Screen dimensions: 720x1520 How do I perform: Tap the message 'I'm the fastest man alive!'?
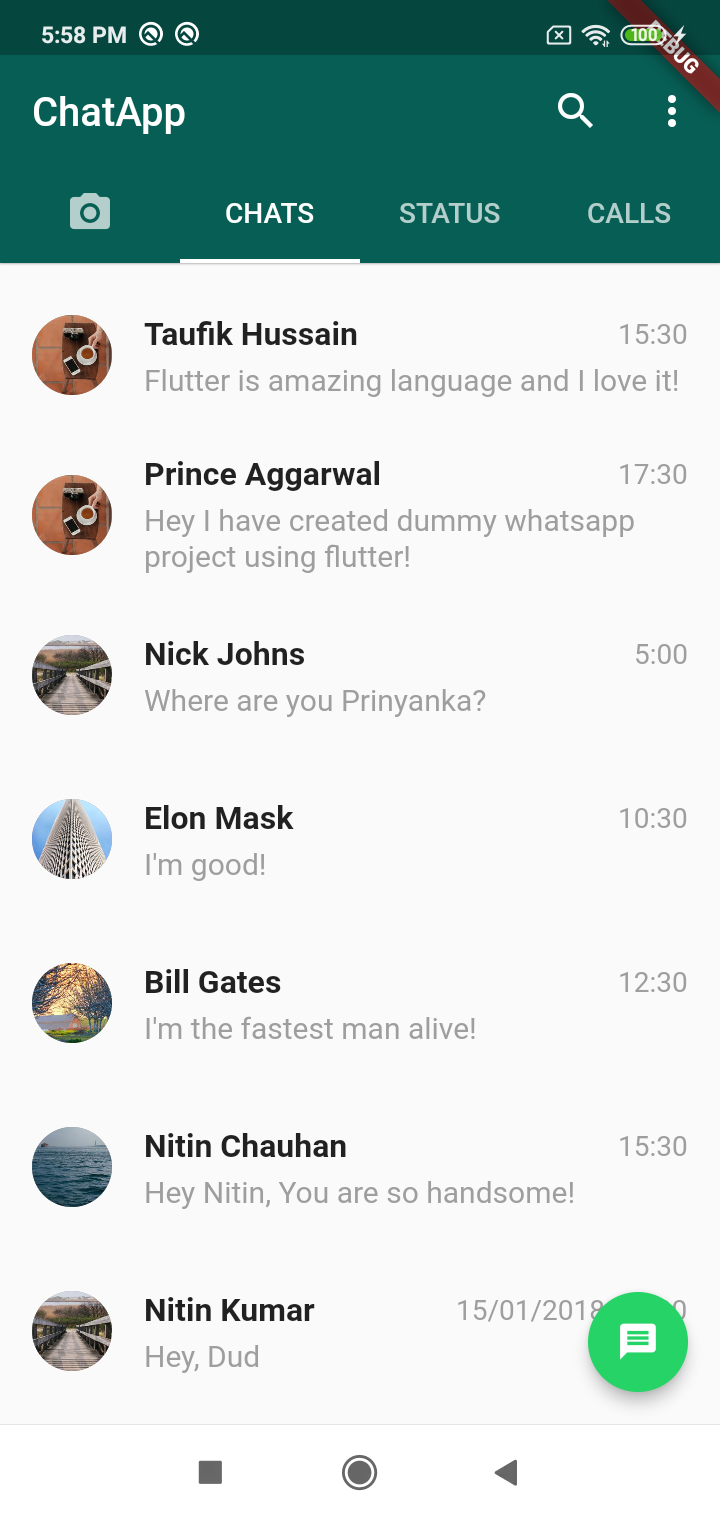310,1028
